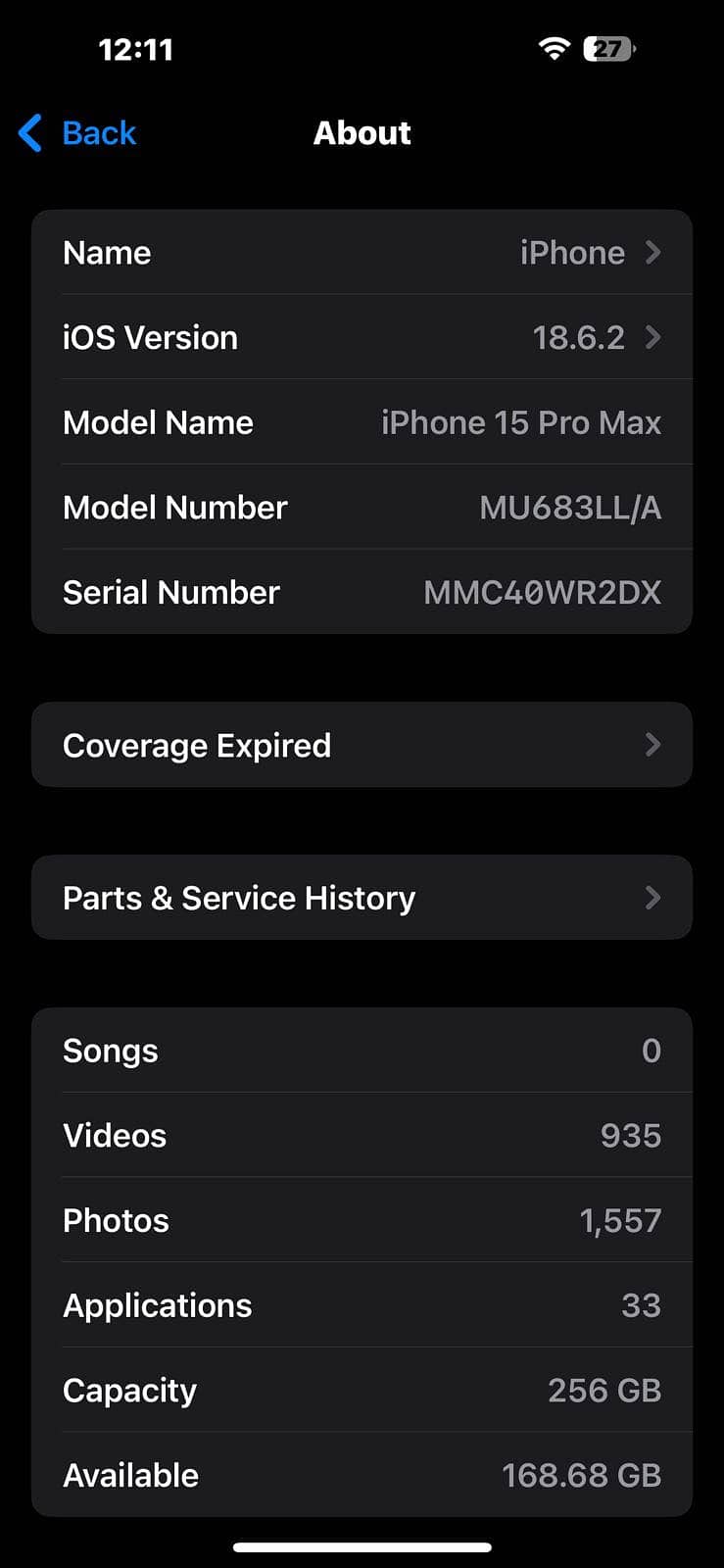Open Parts & Service History
Screen dimensions: 724x1568
(362, 899)
